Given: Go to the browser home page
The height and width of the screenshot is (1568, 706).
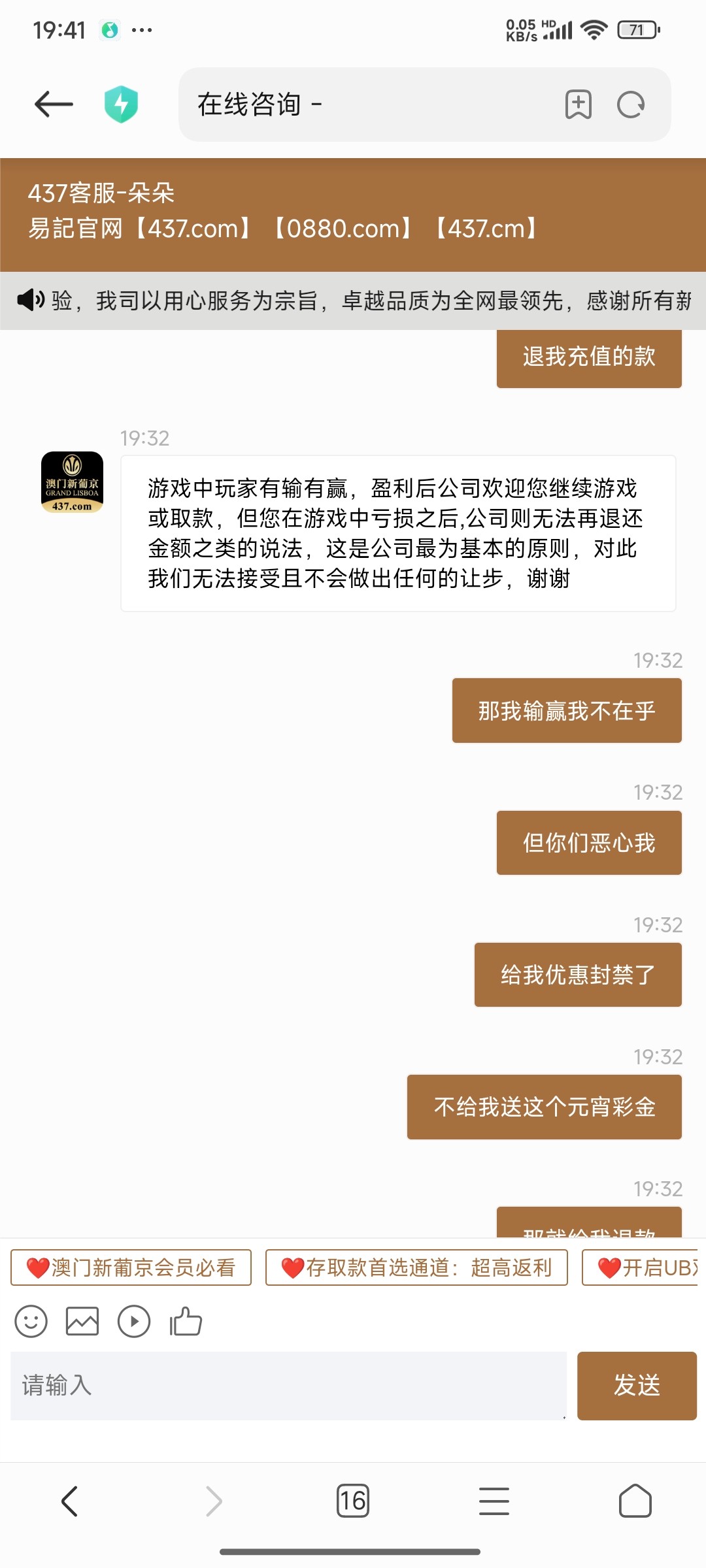Looking at the screenshot, I should coord(635,1501).
